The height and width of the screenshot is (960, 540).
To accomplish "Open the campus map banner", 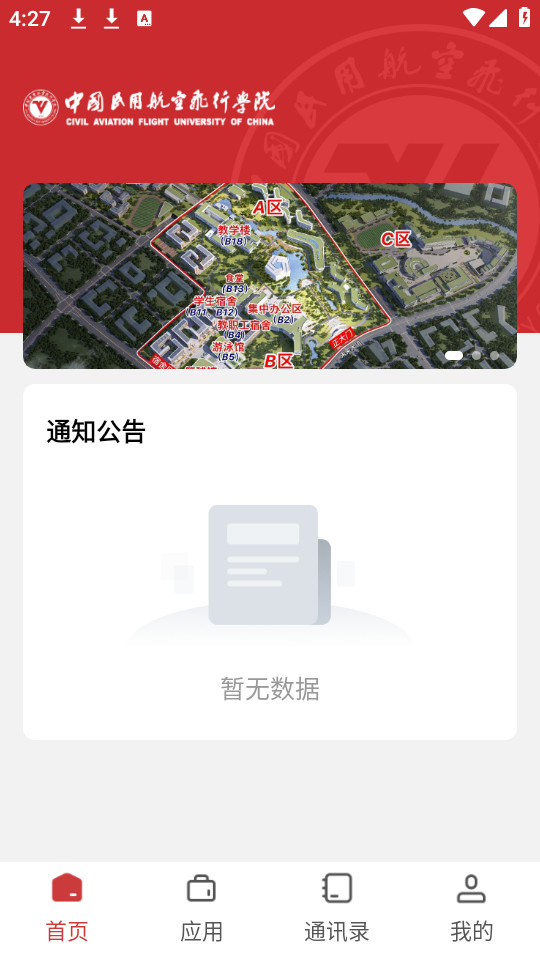I will pyautogui.click(x=270, y=276).
